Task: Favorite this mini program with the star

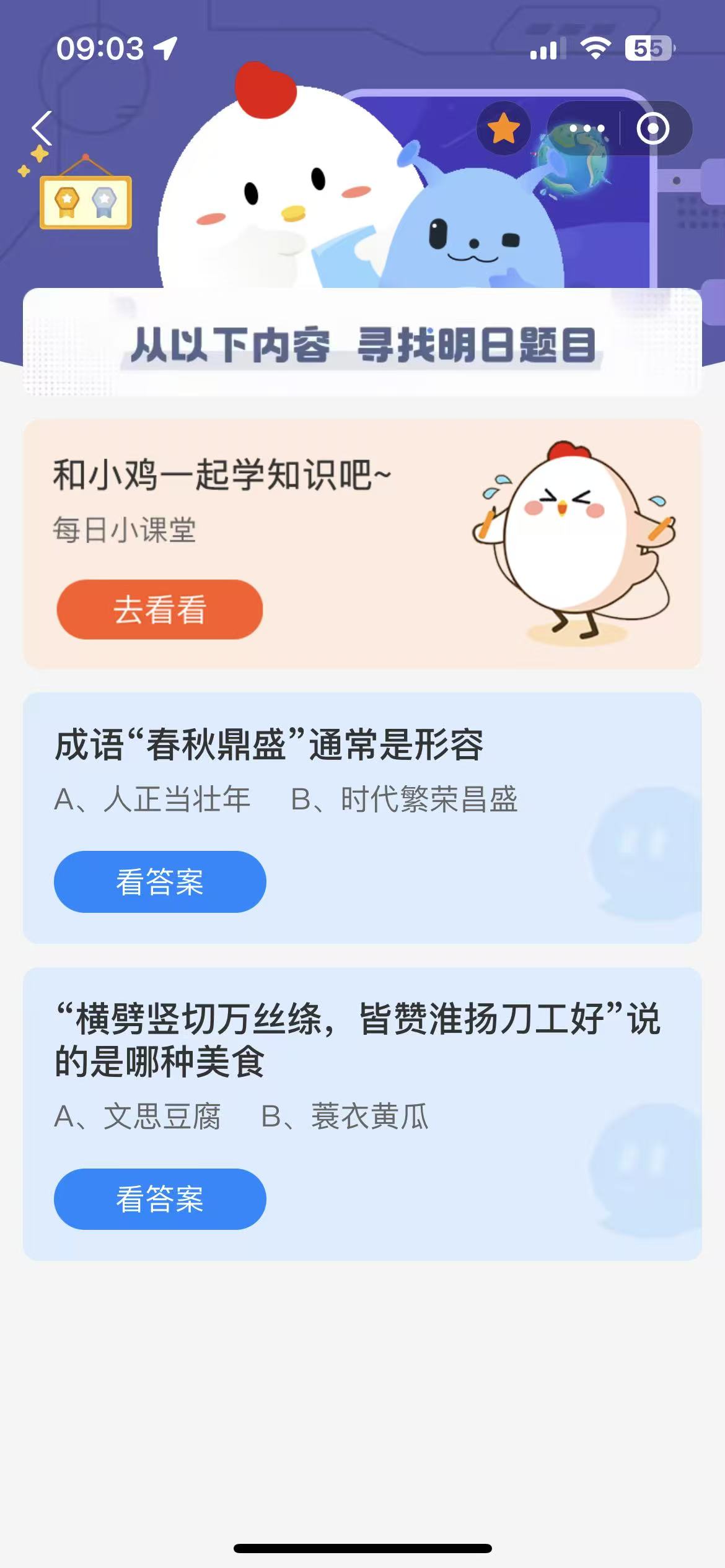Action: point(503,128)
